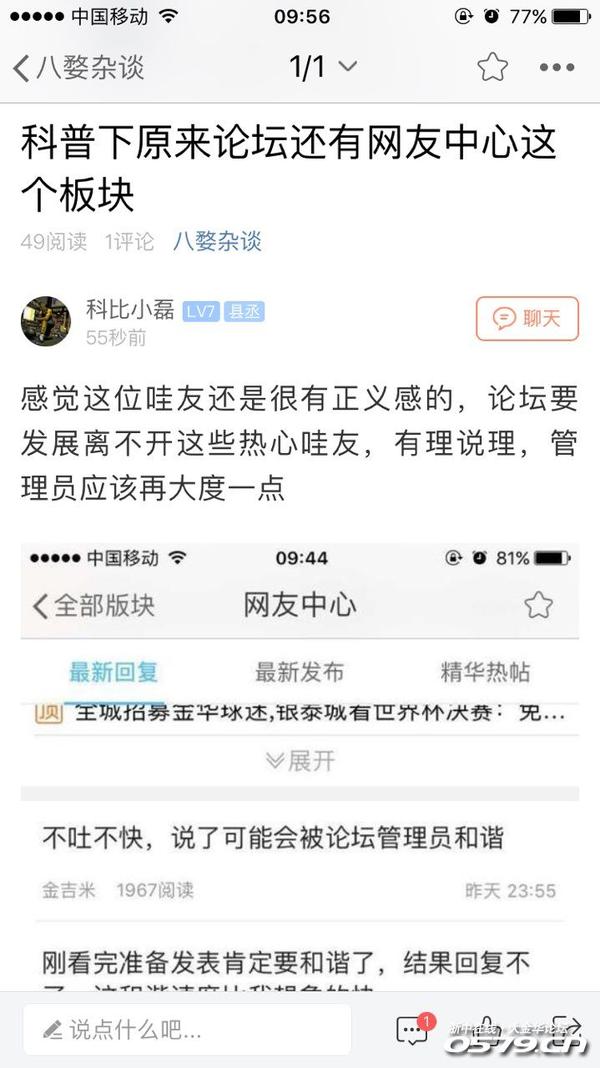Open the 八婺杂谈 tag link under the title
600x1068 pixels.
[217, 241]
